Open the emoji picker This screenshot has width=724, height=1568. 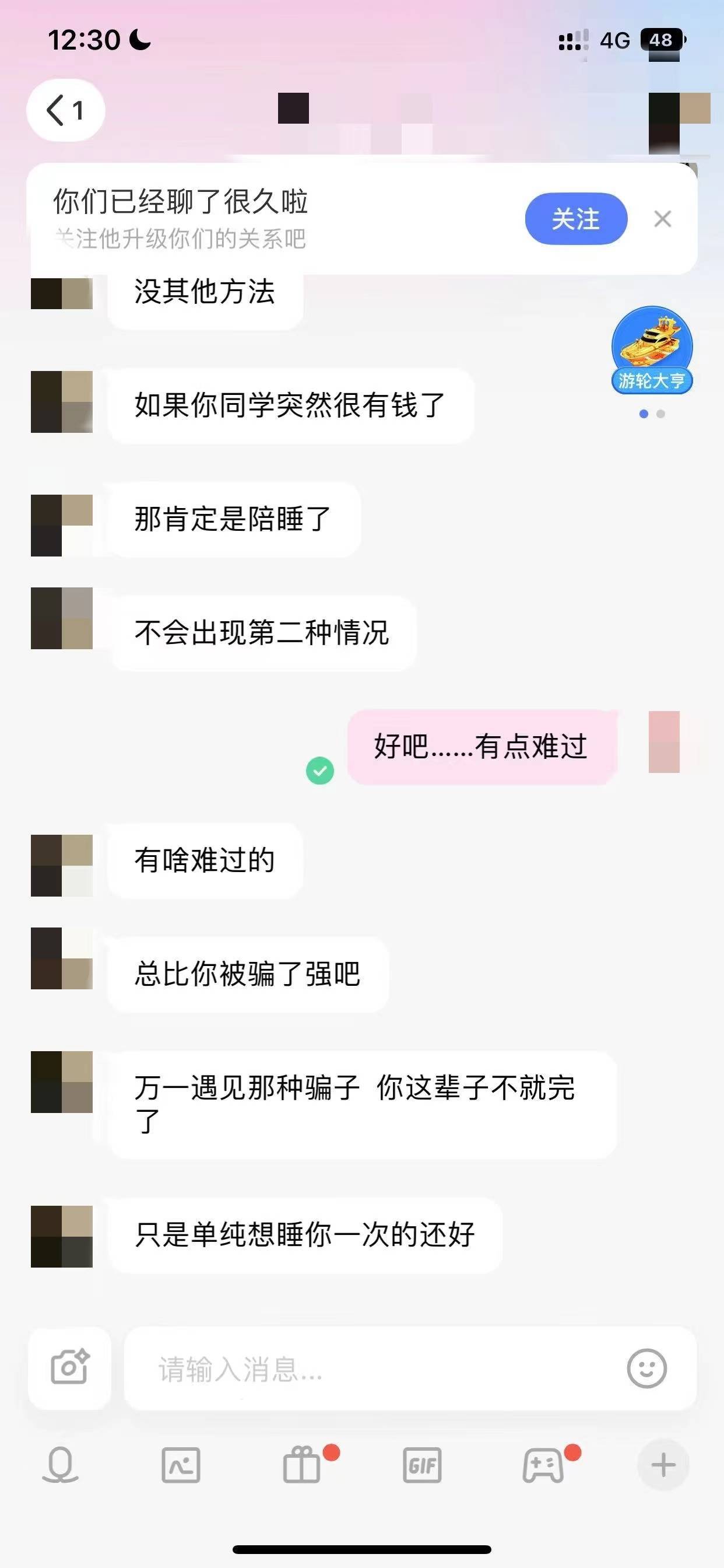click(646, 1368)
